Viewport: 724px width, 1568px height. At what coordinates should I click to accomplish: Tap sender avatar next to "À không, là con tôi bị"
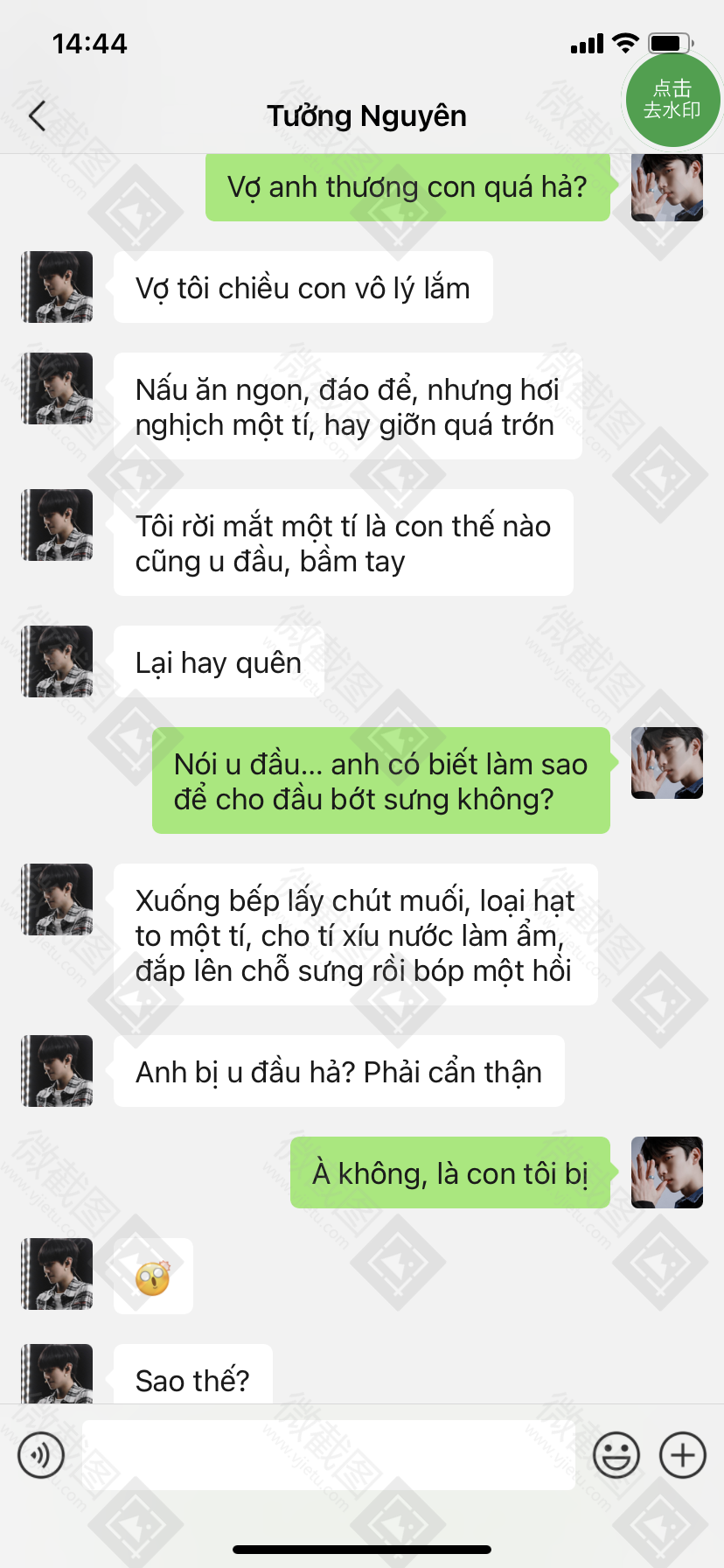667,1172
